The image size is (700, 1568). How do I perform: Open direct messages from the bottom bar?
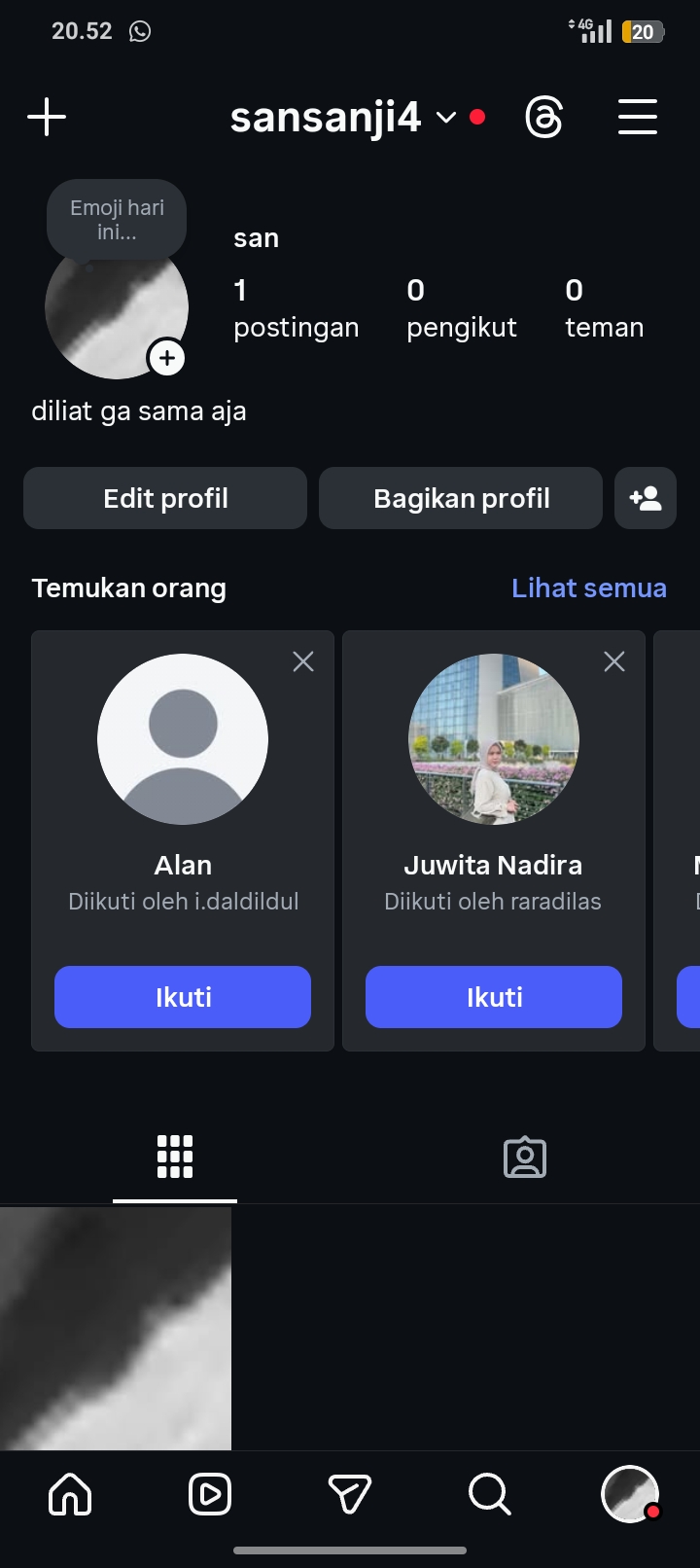pos(350,1494)
